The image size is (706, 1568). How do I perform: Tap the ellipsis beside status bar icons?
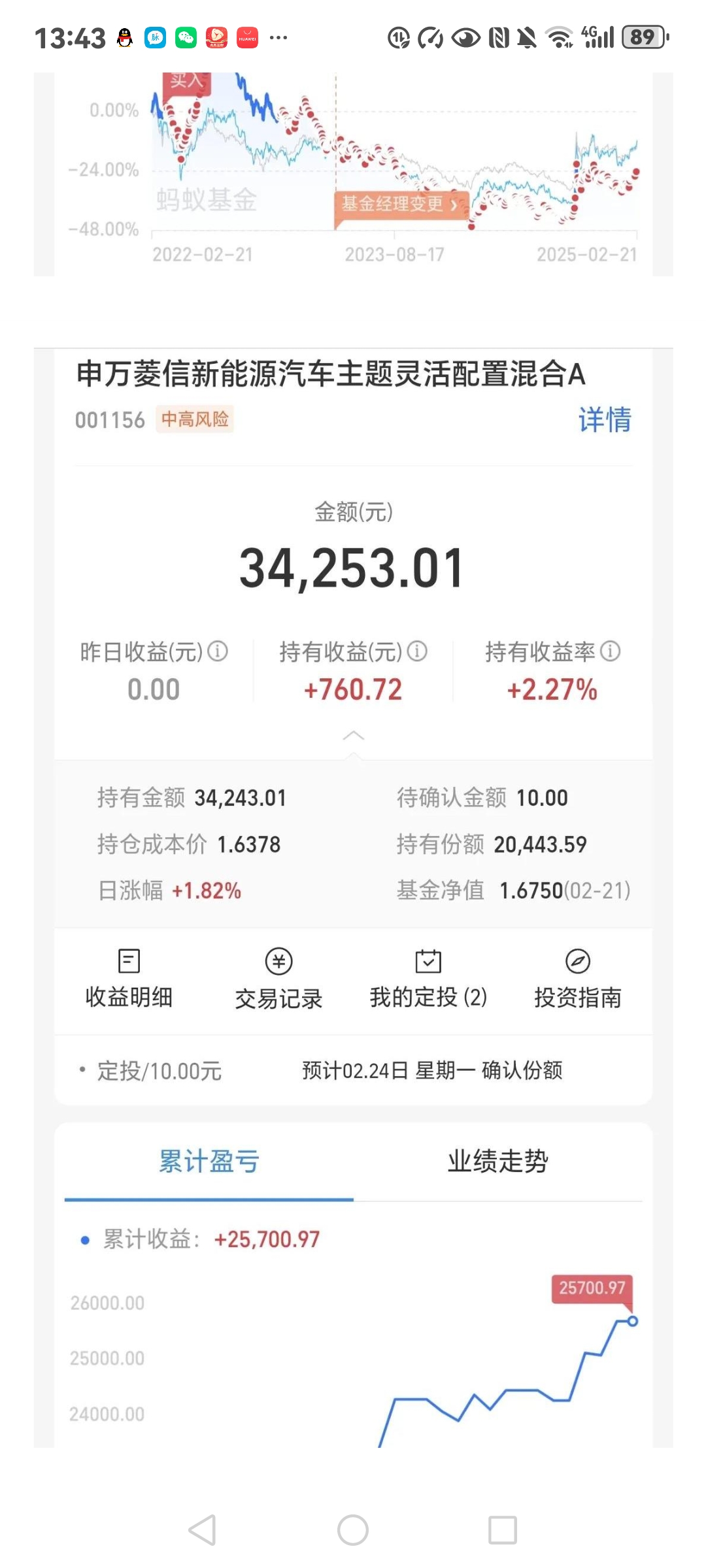click(x=280, y=37)
